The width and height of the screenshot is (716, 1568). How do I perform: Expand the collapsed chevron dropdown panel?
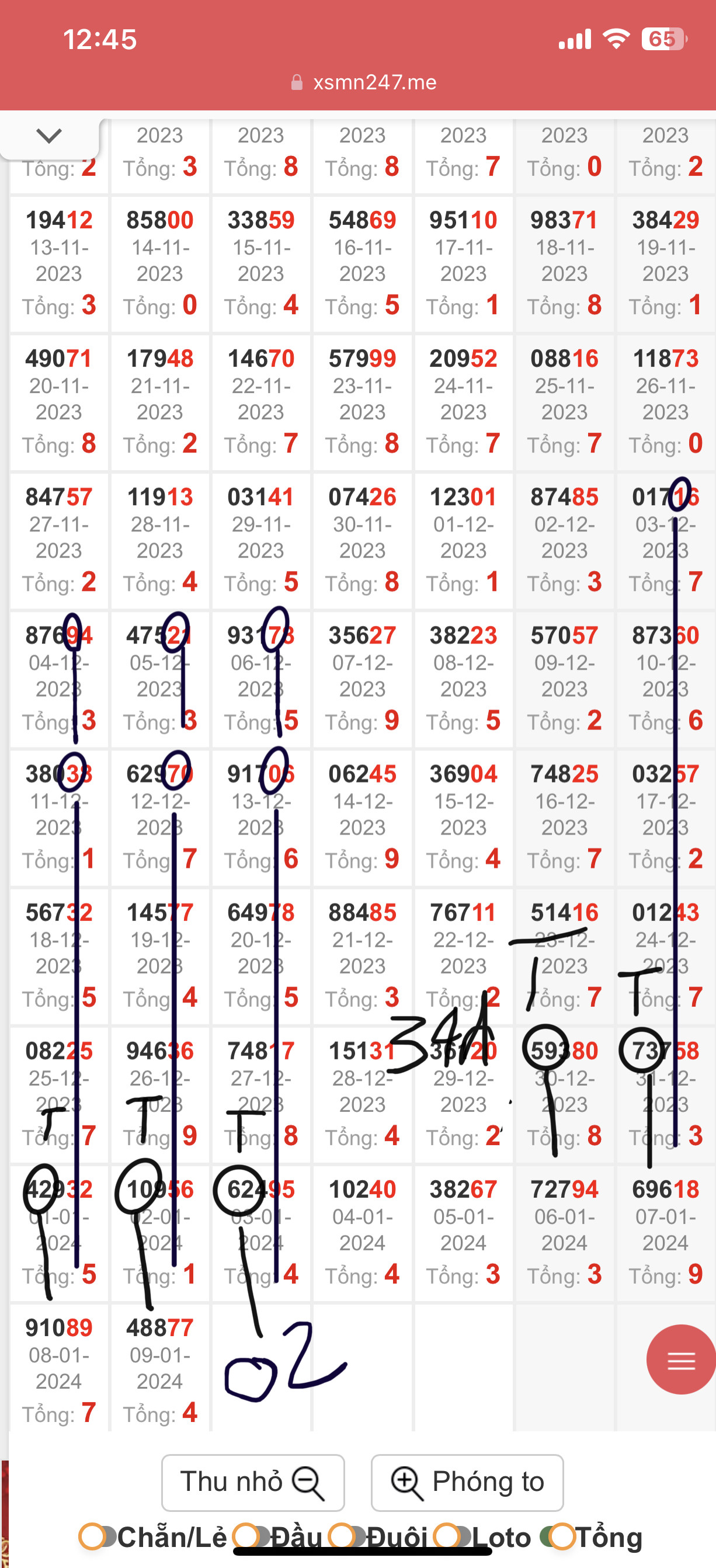(x=48, y=136)
